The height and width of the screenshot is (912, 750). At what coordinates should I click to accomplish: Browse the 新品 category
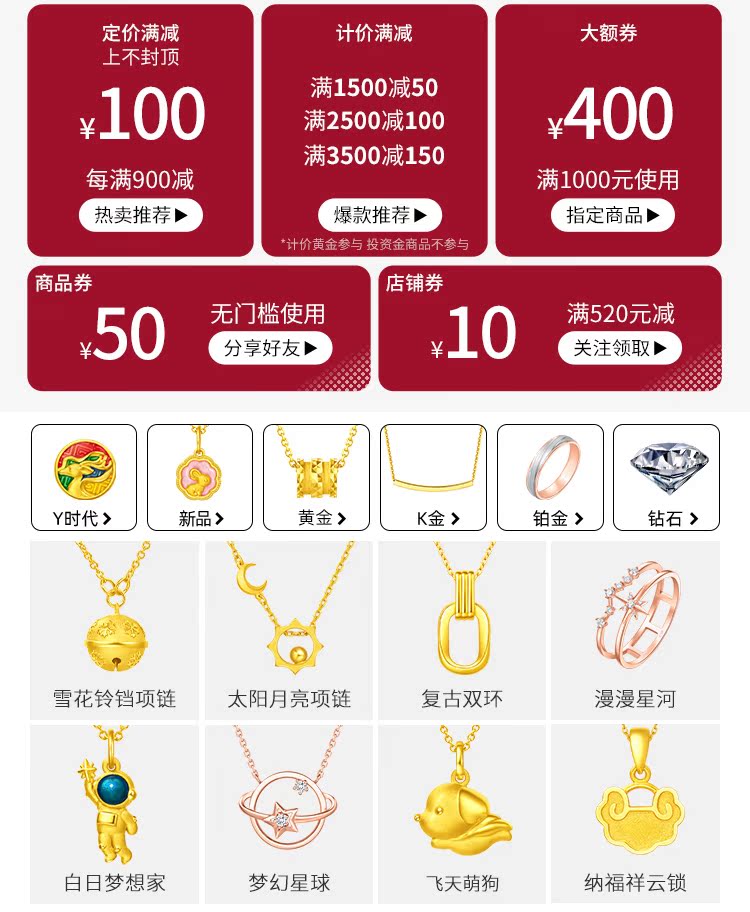point(200,477)
